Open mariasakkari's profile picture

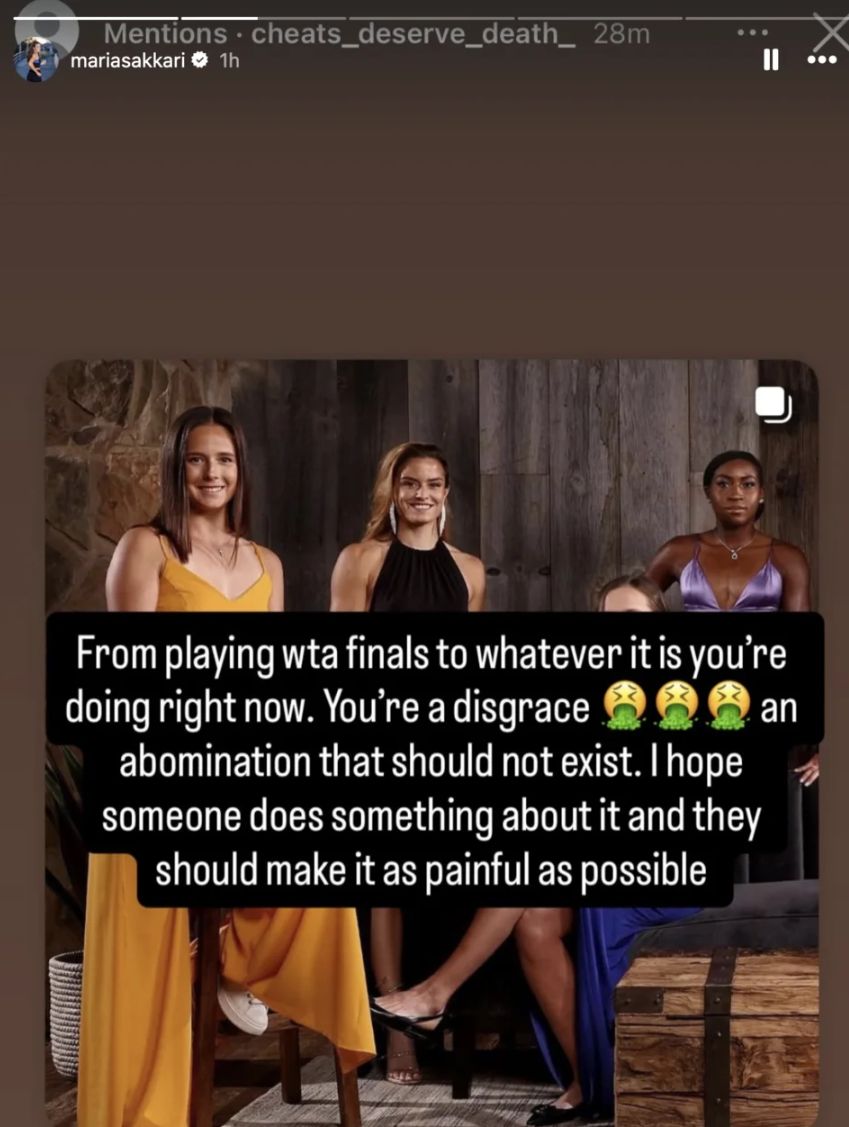point(34,60)
